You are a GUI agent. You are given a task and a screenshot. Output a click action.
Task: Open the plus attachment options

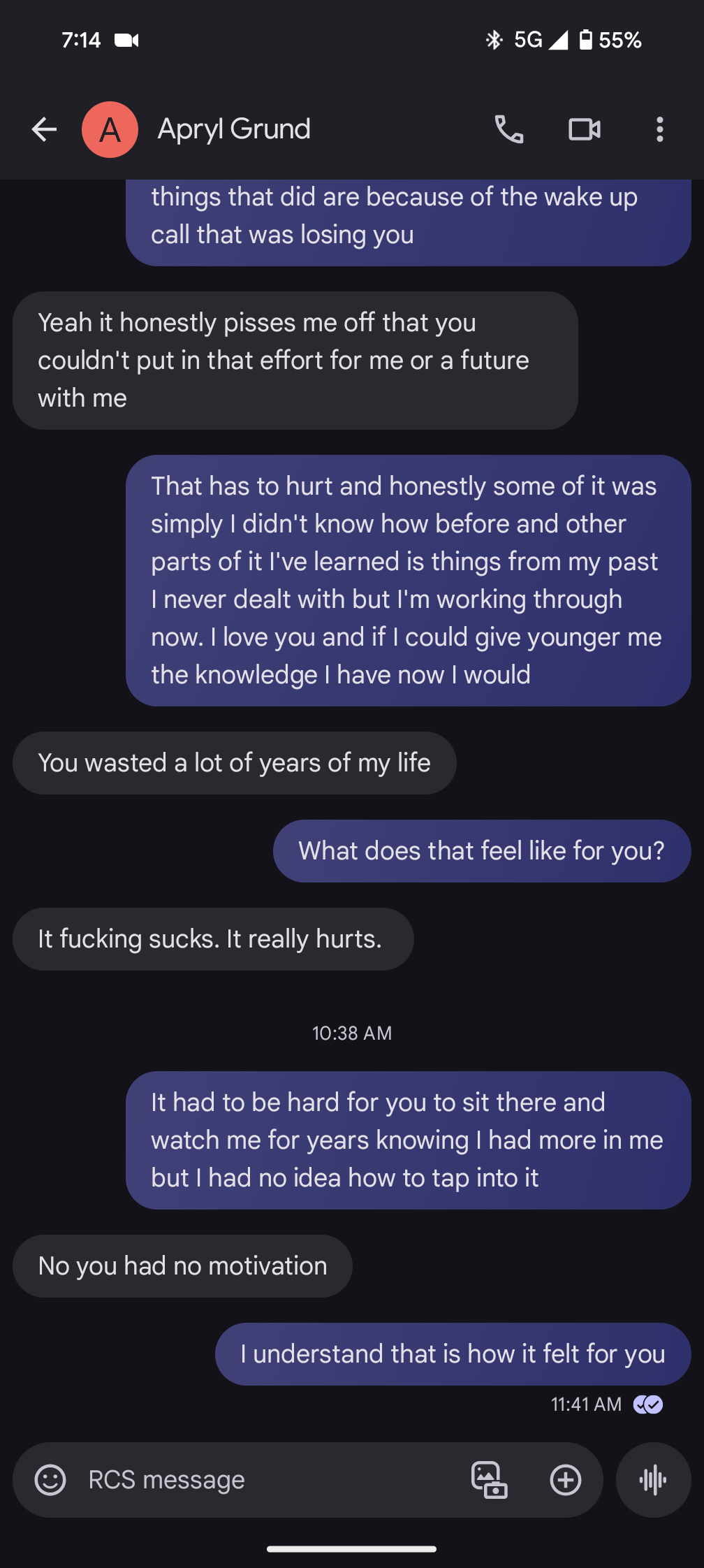coord(565,1479)
